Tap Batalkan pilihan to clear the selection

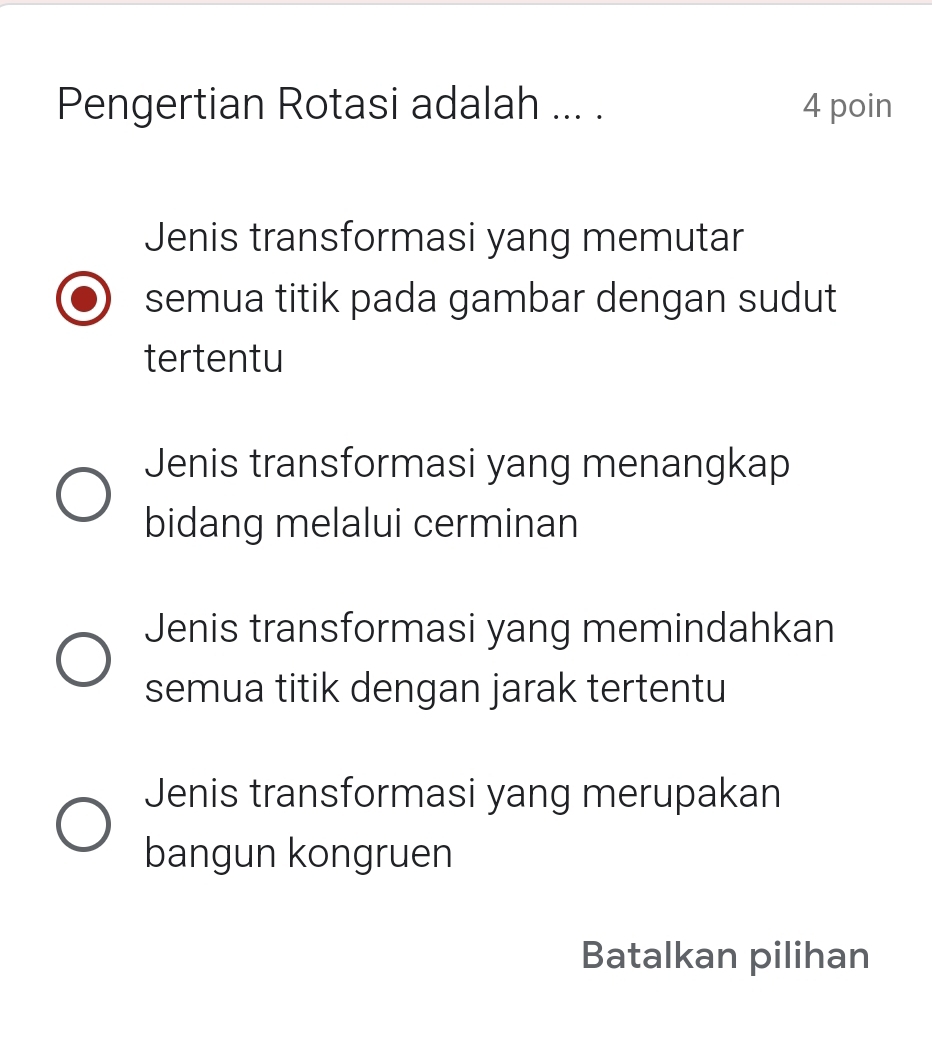(x=725, y=956)
